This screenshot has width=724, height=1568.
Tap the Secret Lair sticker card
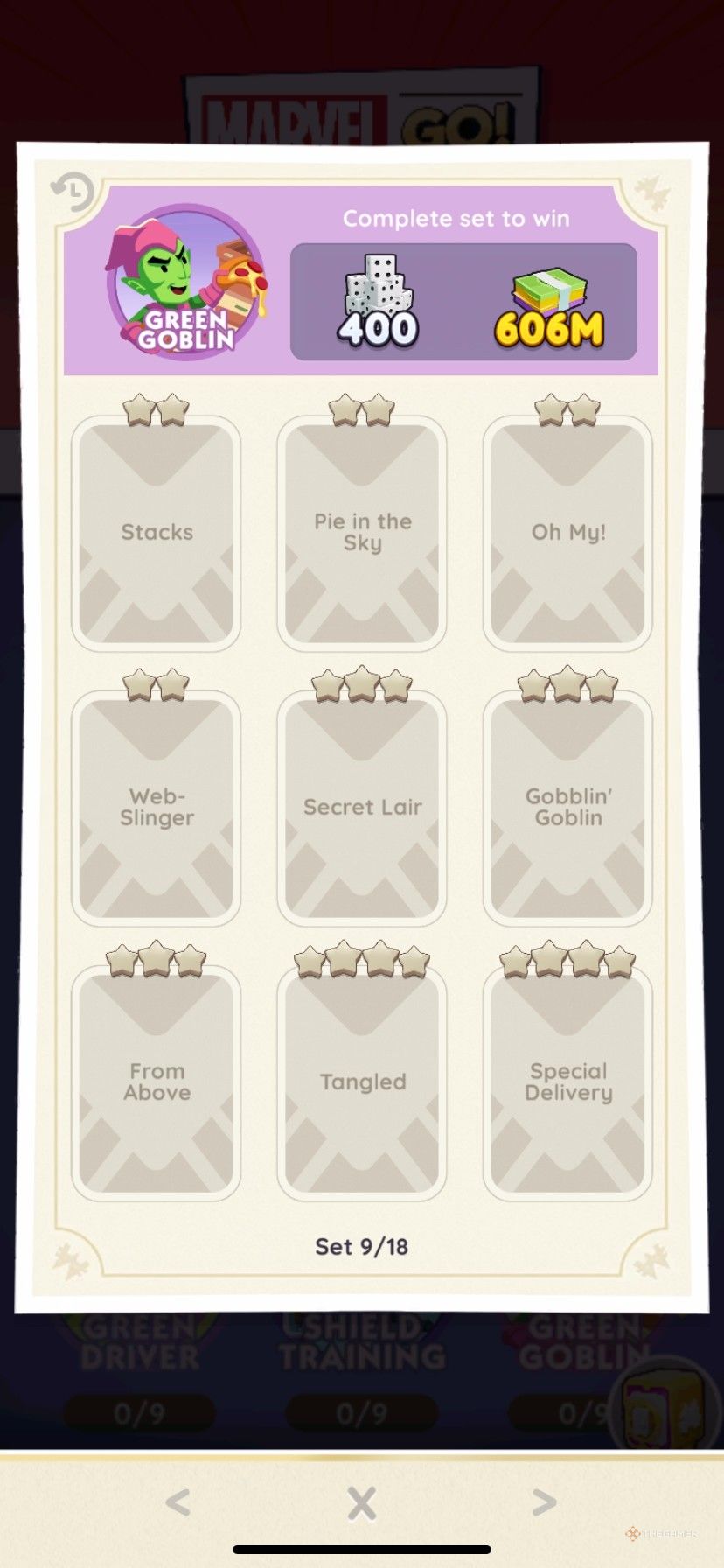click(x=362, y=808)
